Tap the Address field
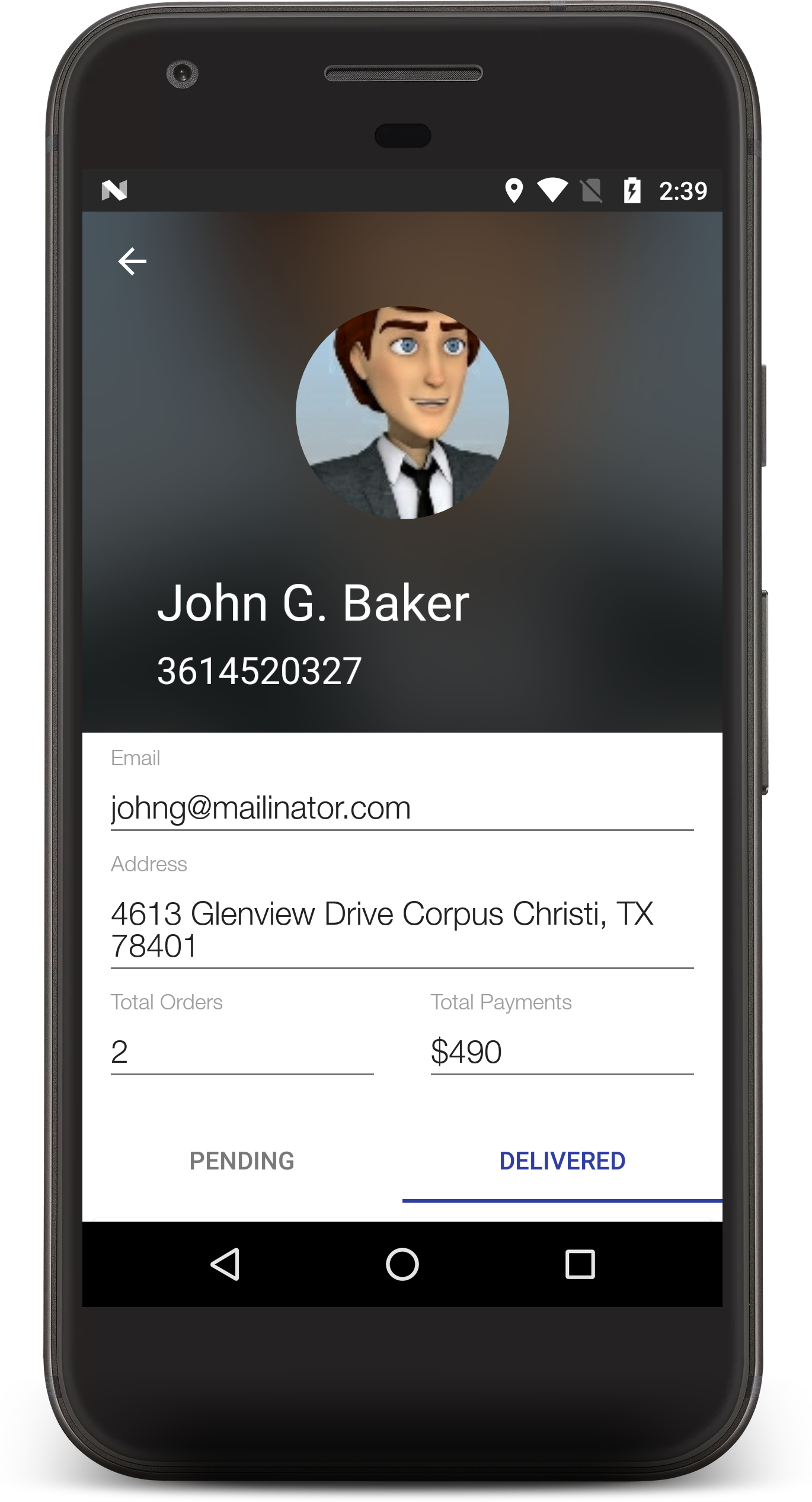This screenshot has height=1502, width=812. tap(402, 931)
